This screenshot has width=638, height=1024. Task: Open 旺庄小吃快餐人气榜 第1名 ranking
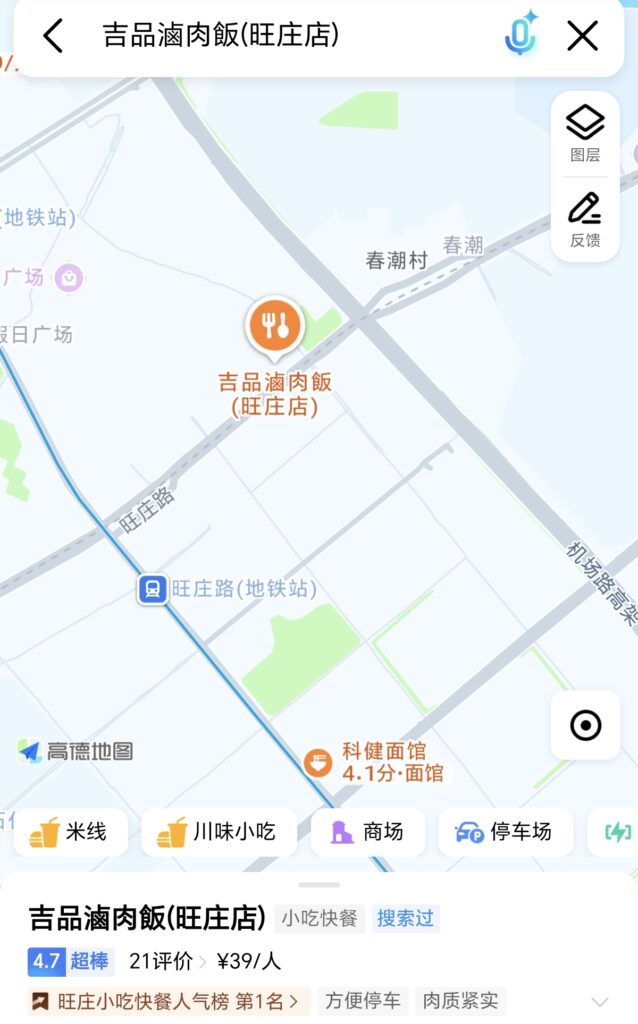(x=165, y=1000)
